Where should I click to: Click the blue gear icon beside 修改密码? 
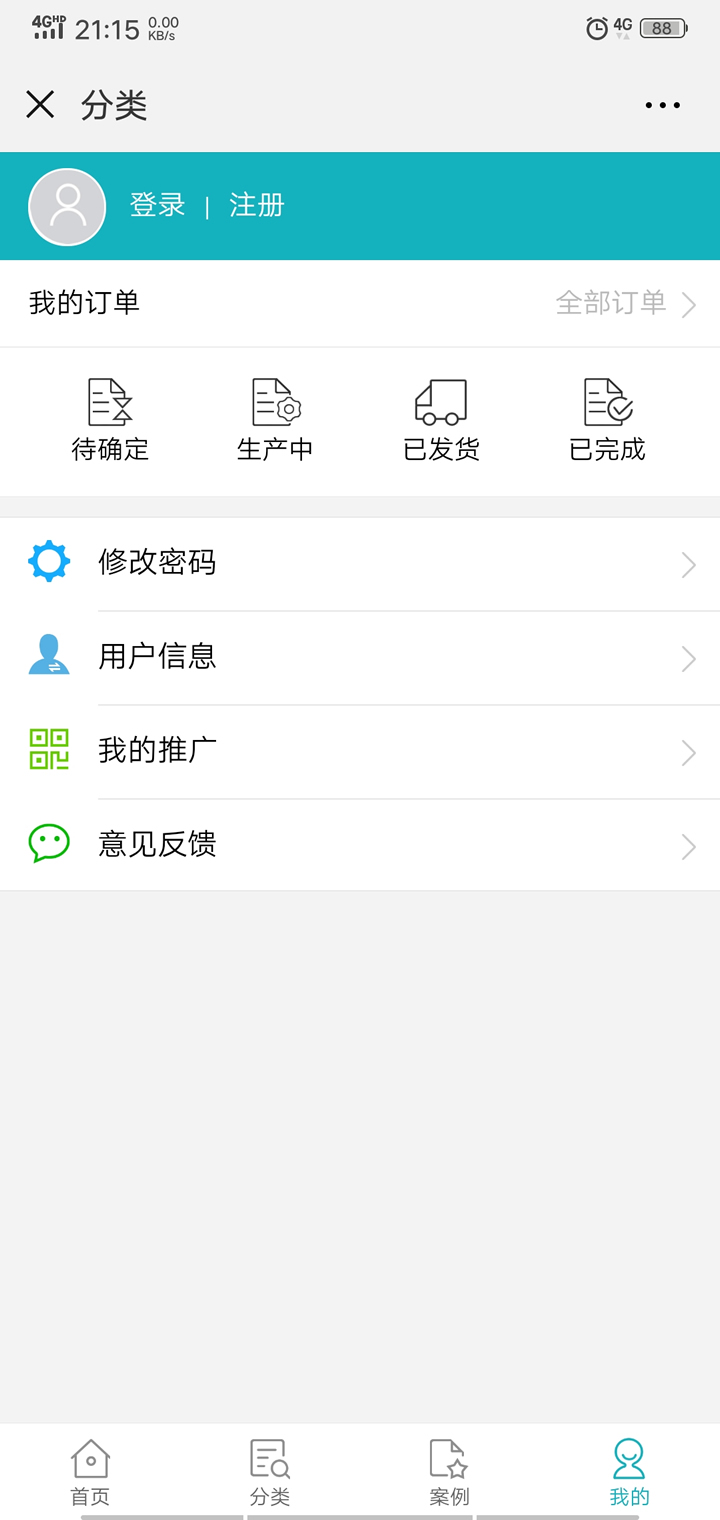(x=48, y=562)
